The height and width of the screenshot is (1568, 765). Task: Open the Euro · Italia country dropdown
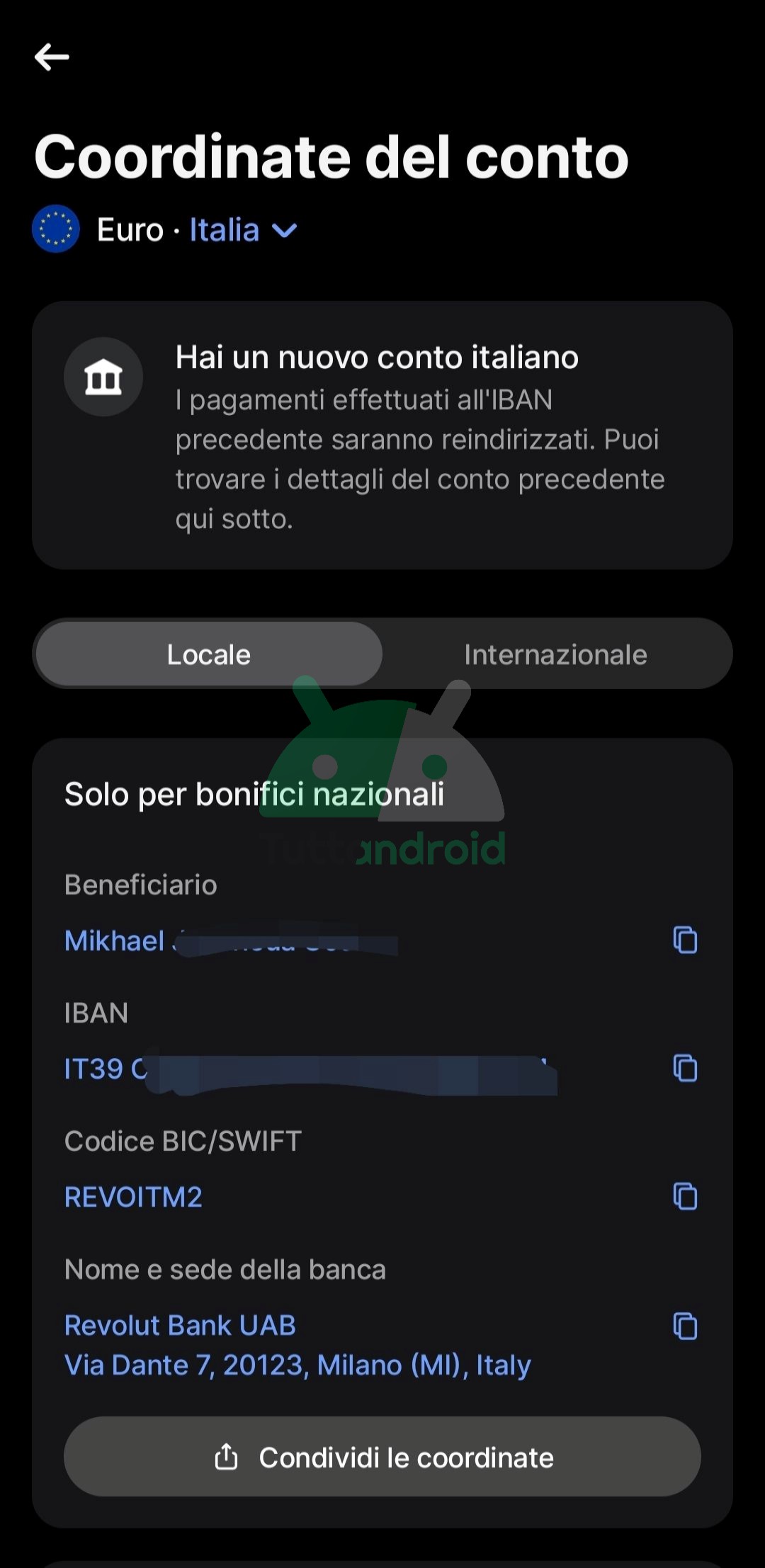(x=241, y=230)
